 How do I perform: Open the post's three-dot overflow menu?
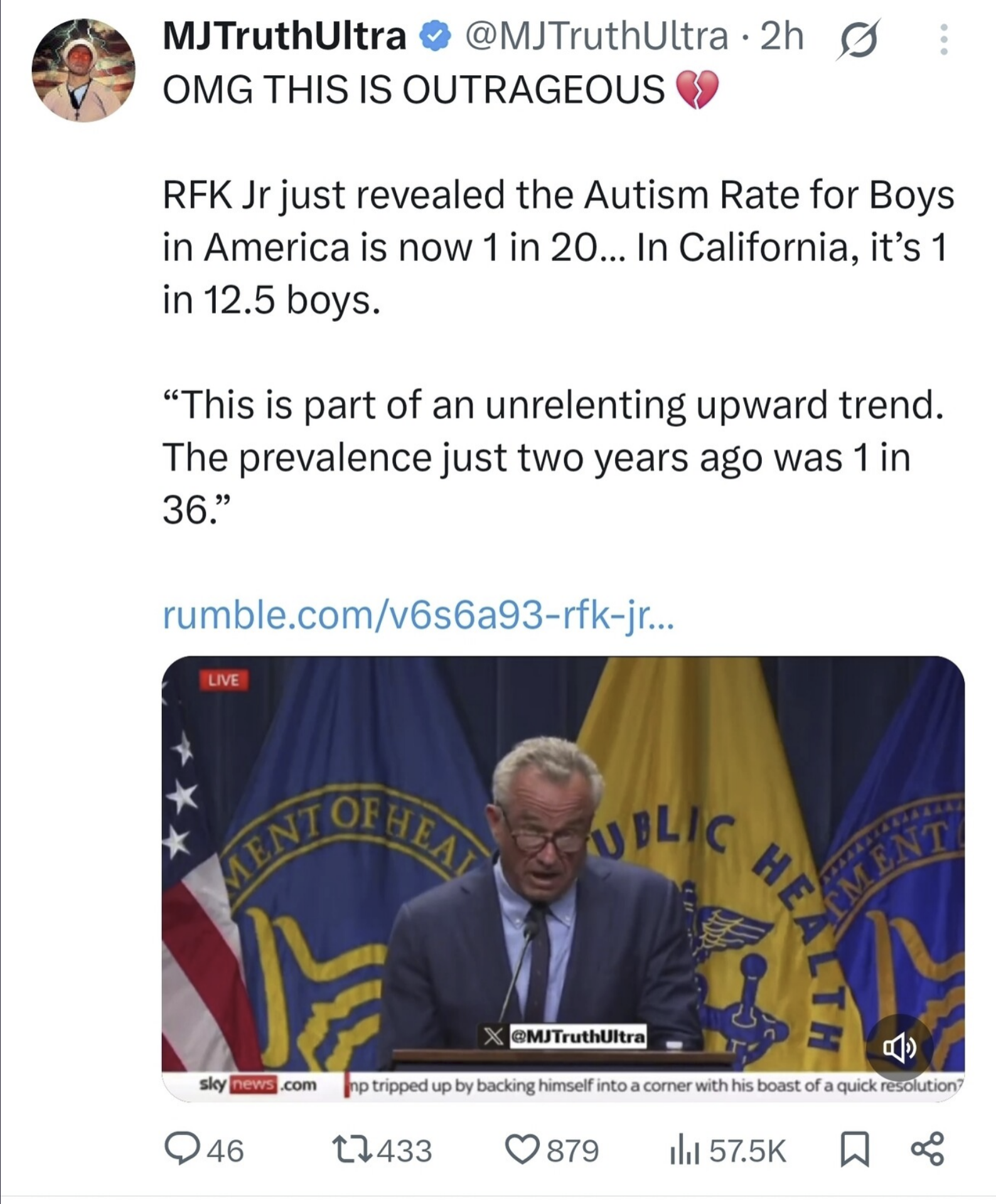pos(943,40)
